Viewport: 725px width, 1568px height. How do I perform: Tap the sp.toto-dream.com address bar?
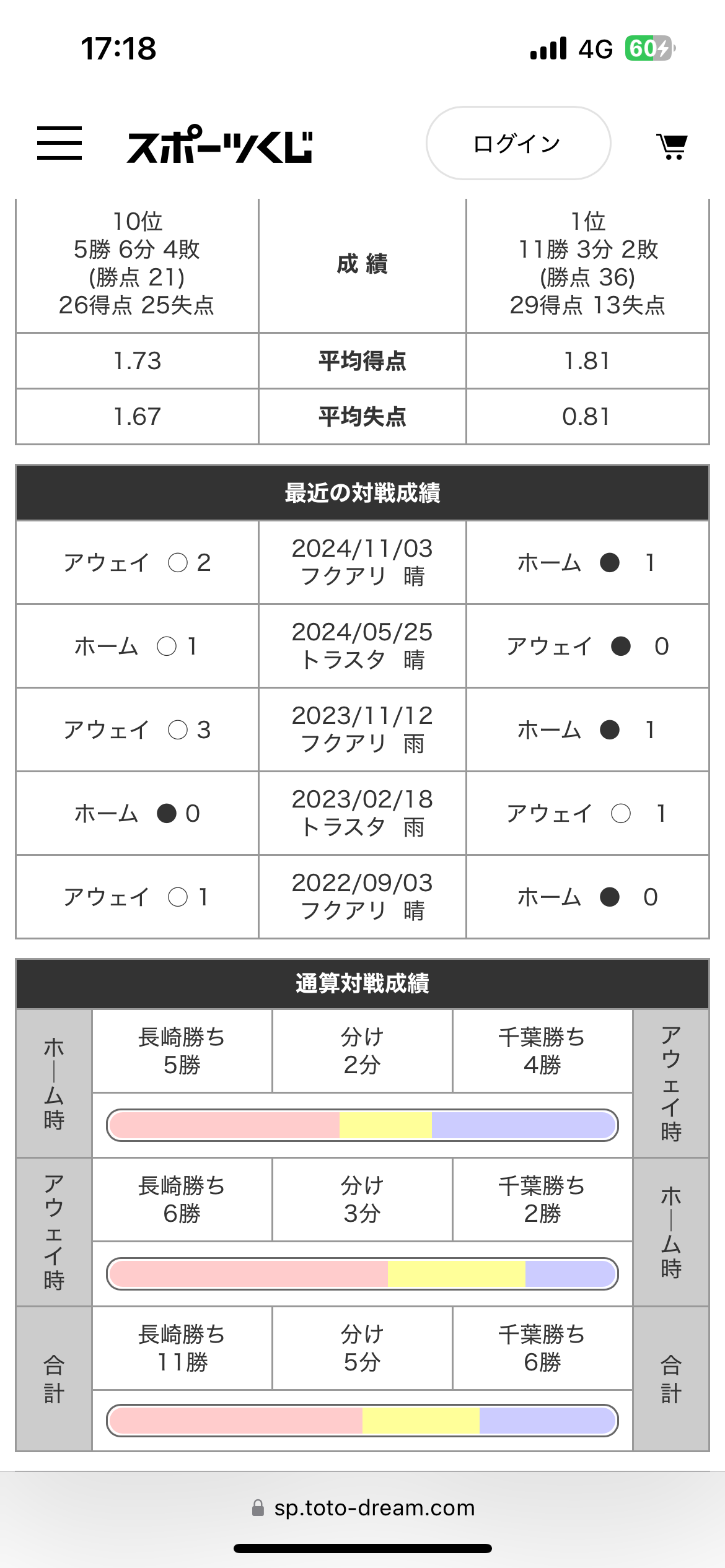tap(363, 1507)
